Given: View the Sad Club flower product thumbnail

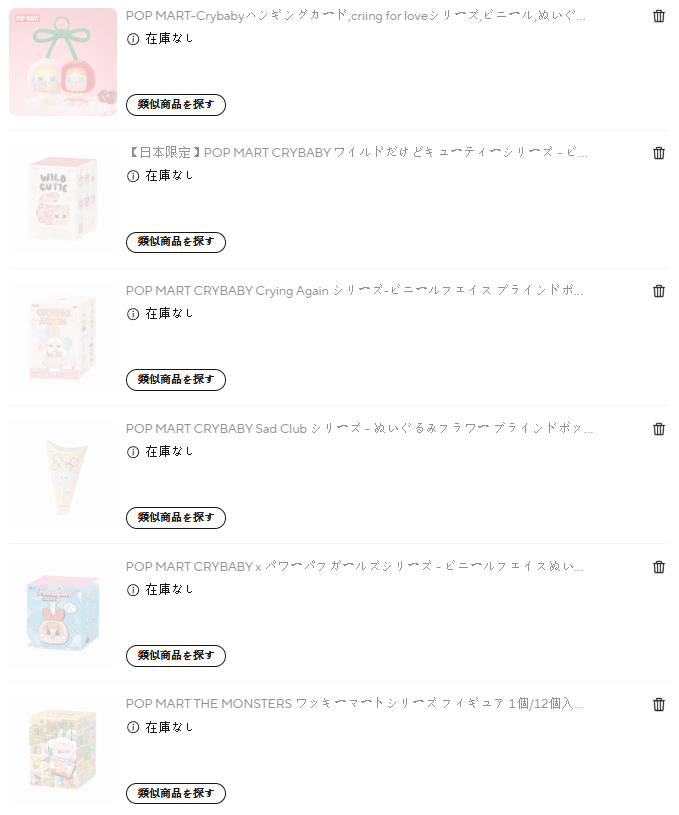Looking at the screenshot, I should (63, 475).
